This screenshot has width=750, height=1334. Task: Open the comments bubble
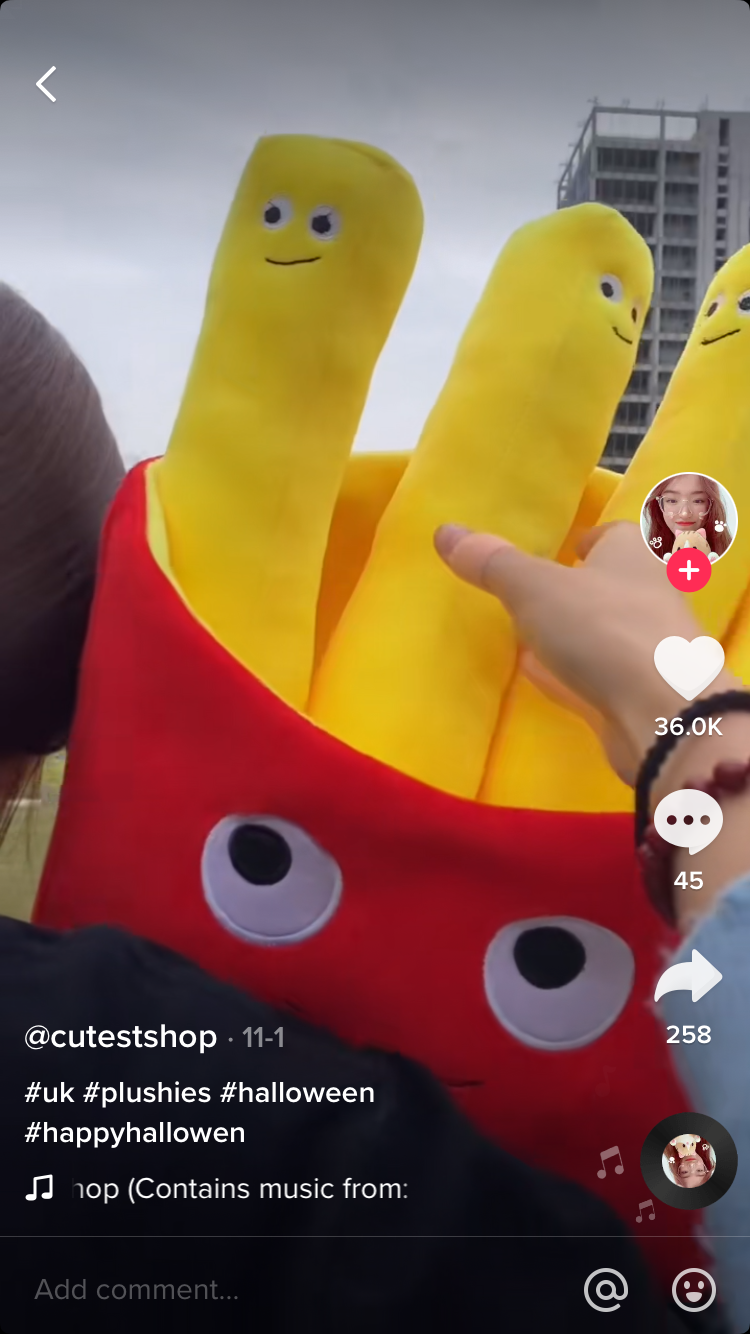coord(689,822)
